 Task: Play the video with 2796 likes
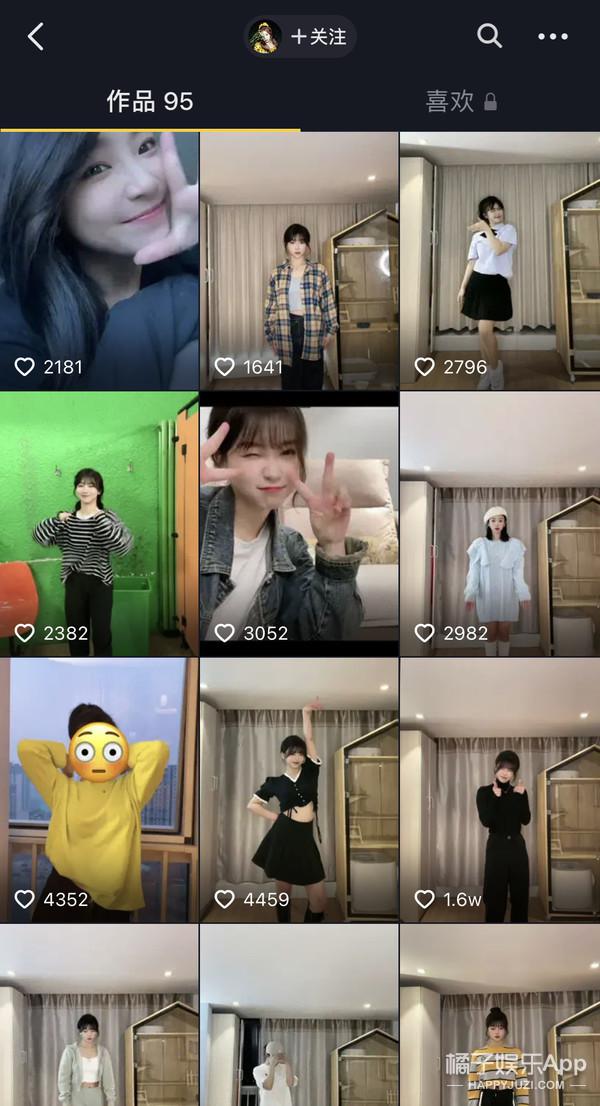tap(499, 260)
